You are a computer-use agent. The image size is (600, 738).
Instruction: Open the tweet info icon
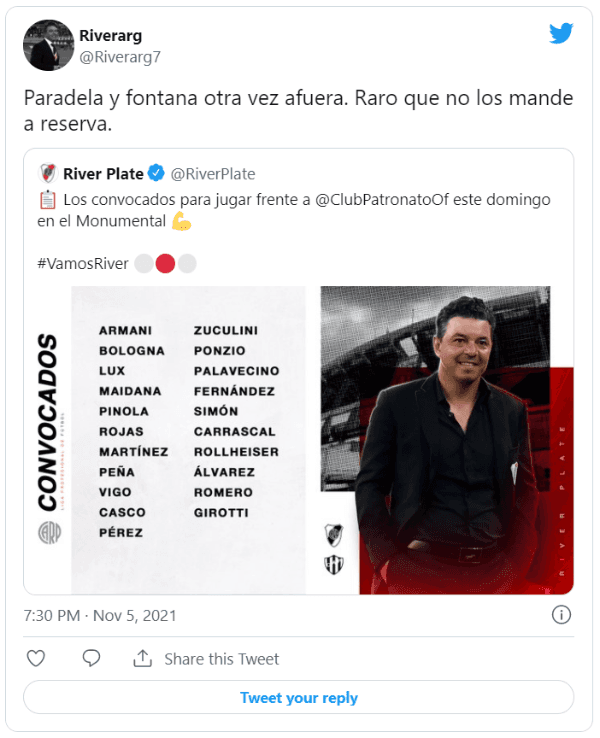point(562,615)
